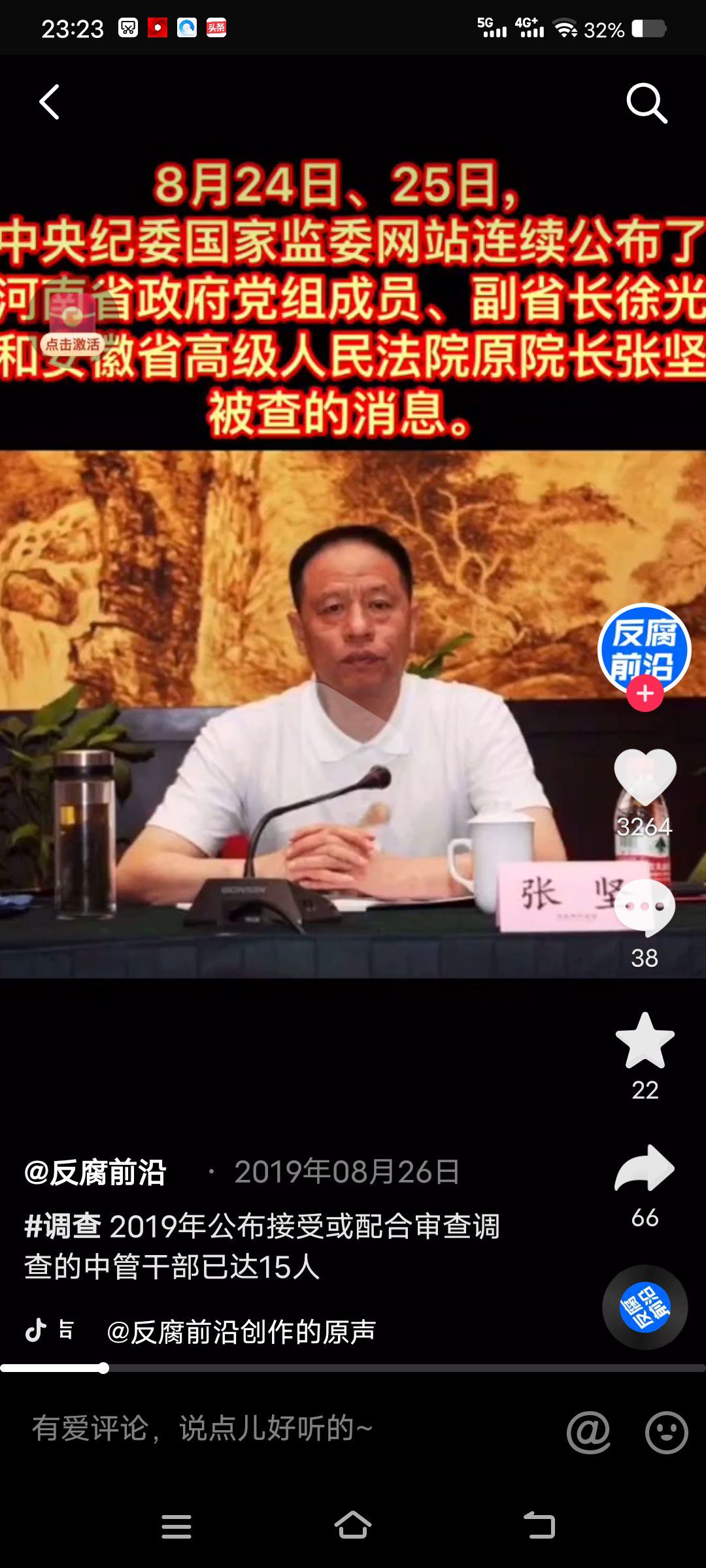706x1568 pixels.
Task: Open @反腐前沿创作的原声 sound page
Action: (x=241, y=1331)
